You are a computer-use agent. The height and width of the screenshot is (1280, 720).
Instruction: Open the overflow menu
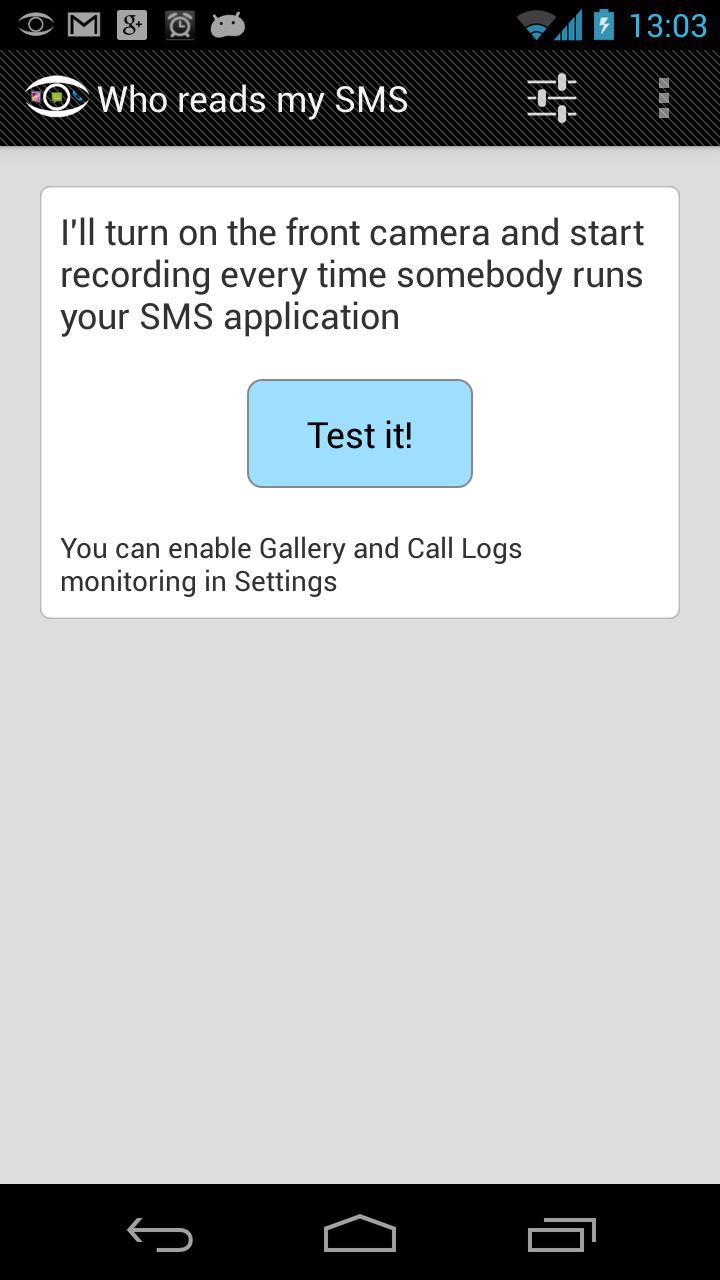[x=663, y=98]
